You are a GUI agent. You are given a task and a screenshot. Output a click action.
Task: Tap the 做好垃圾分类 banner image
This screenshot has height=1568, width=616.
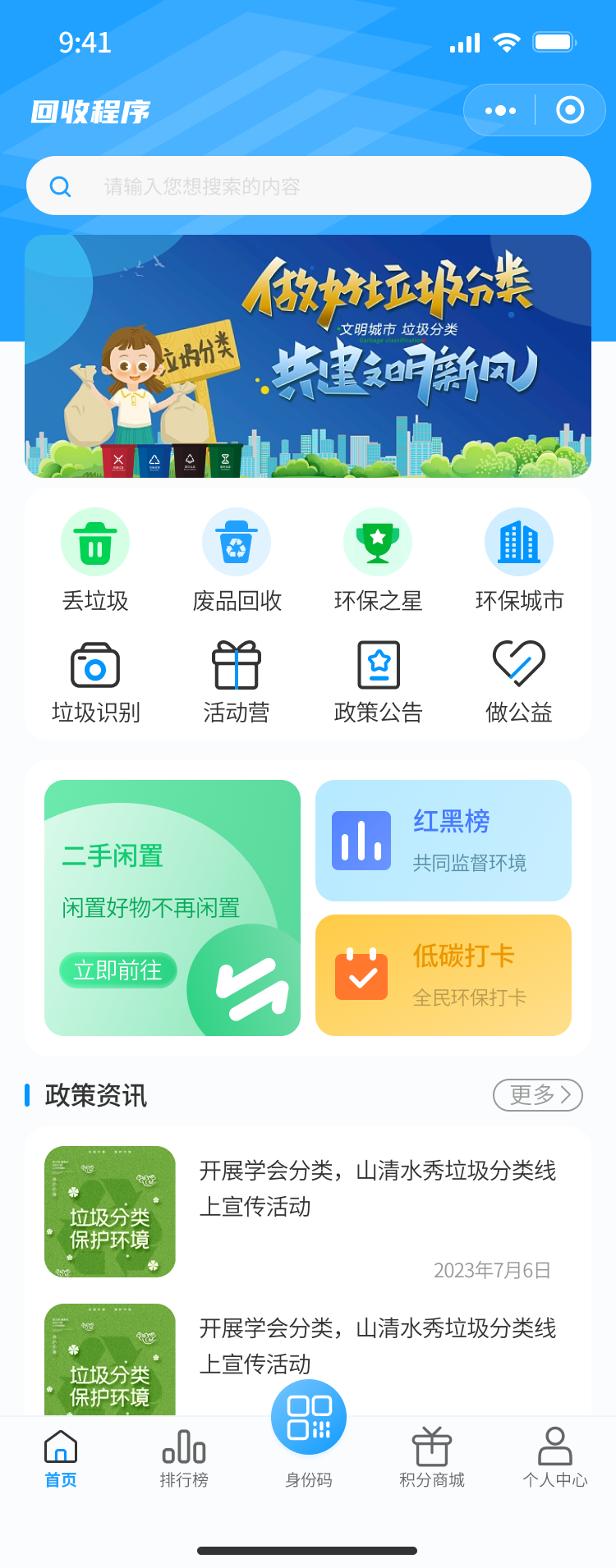pos(308,355)
